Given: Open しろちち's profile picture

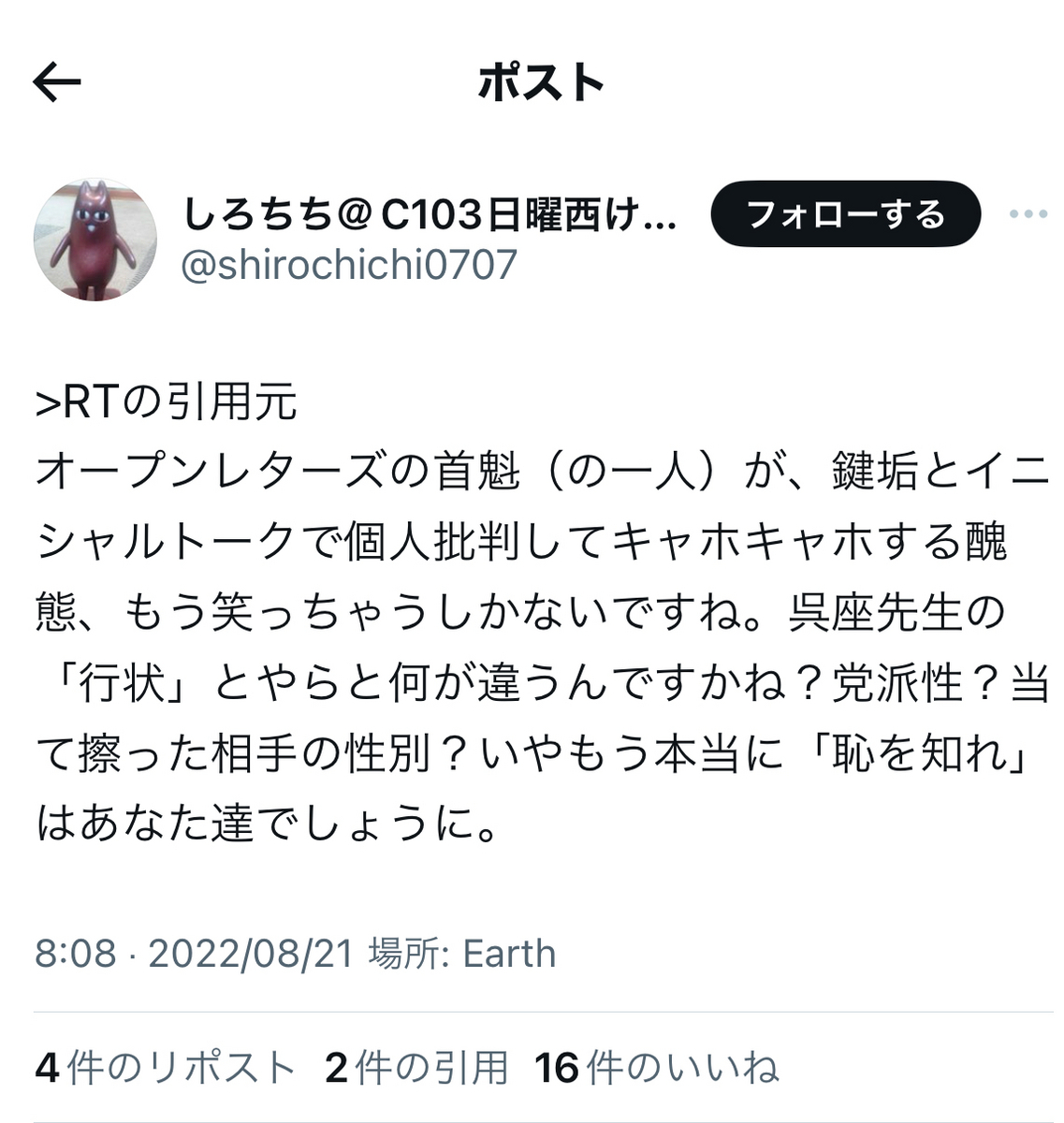Looking at the screenshot, I should [x=95, y=240].
